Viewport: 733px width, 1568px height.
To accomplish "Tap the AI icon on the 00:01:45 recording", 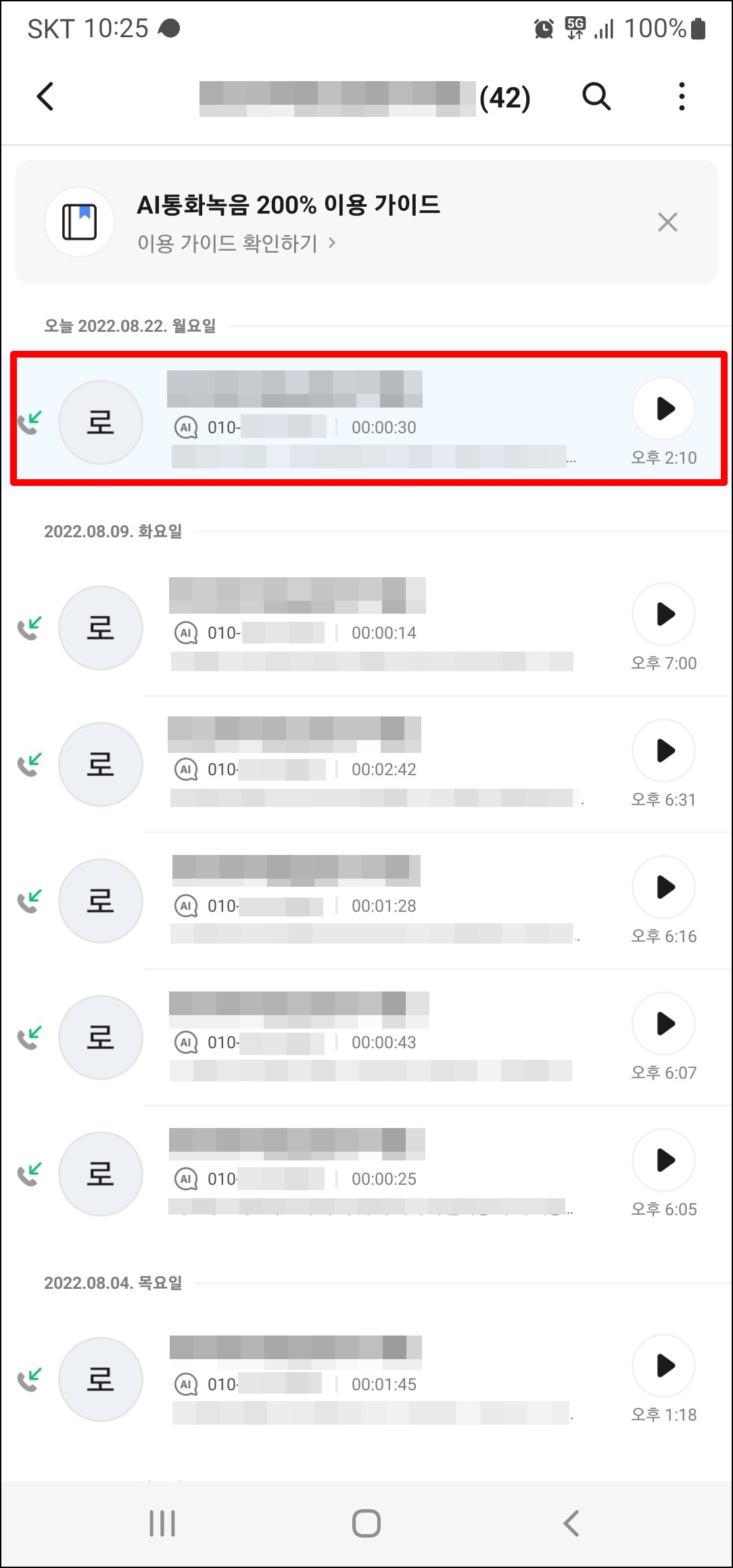I will tap(185, 1384).
